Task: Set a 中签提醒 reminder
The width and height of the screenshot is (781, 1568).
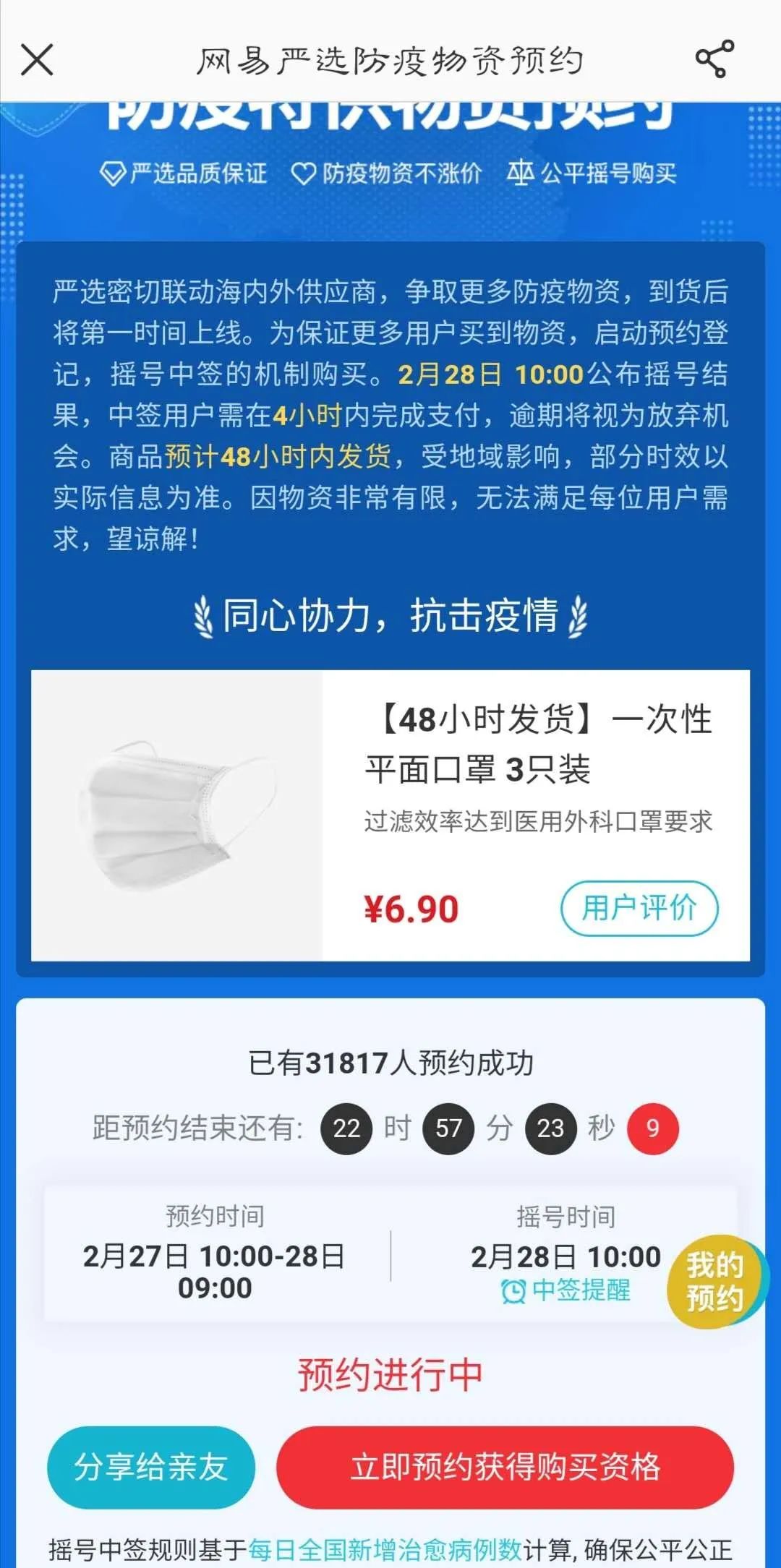Action: point(566,1290)
